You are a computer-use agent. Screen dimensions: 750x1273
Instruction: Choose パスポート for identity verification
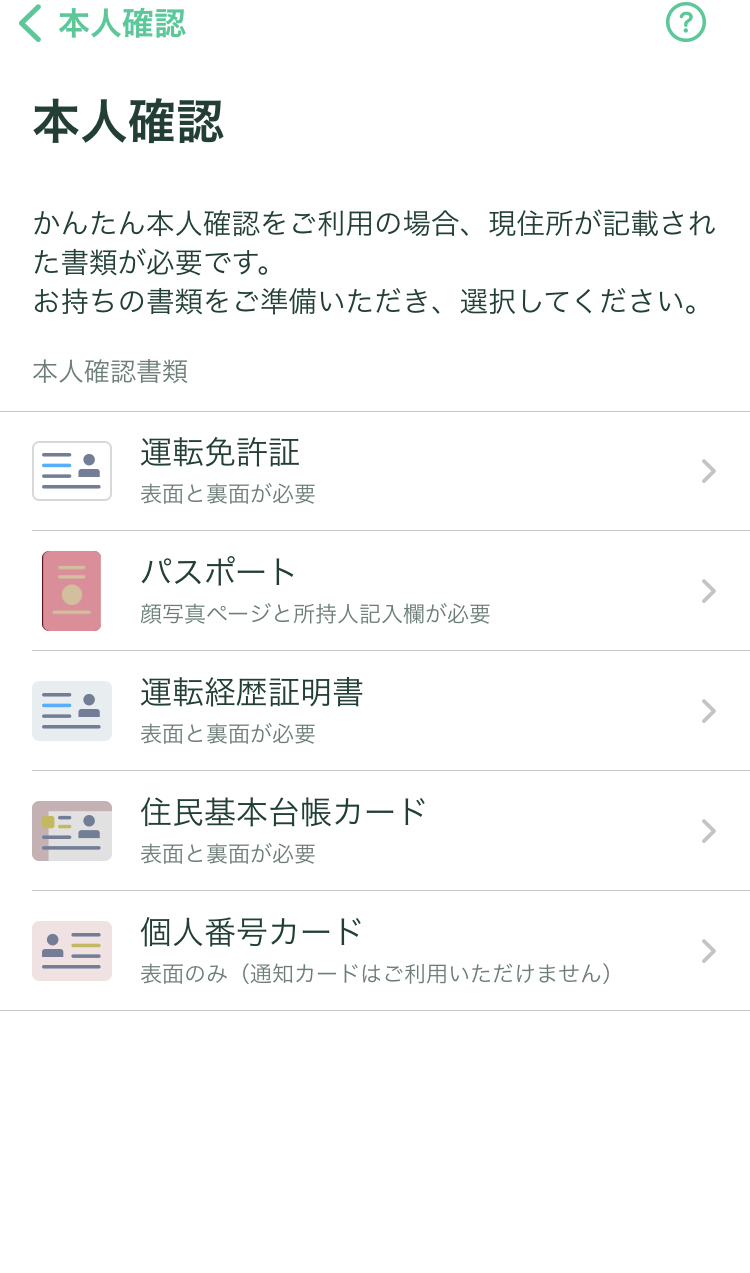pyautogui.click(x=375, y=591)
